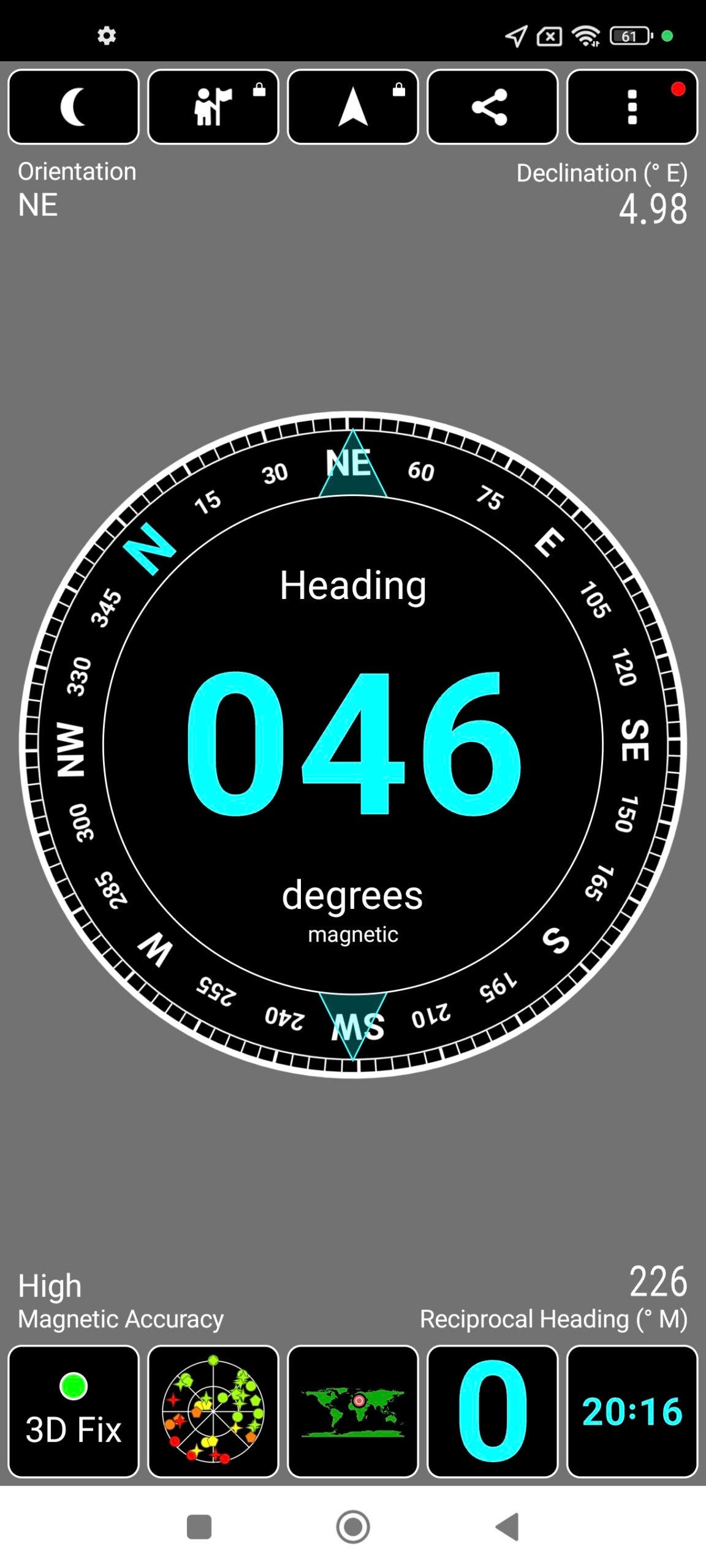Open the 3D Fix GPS status tile
The height and width of the screenshot is (1568, 706).
(74, 1411)
